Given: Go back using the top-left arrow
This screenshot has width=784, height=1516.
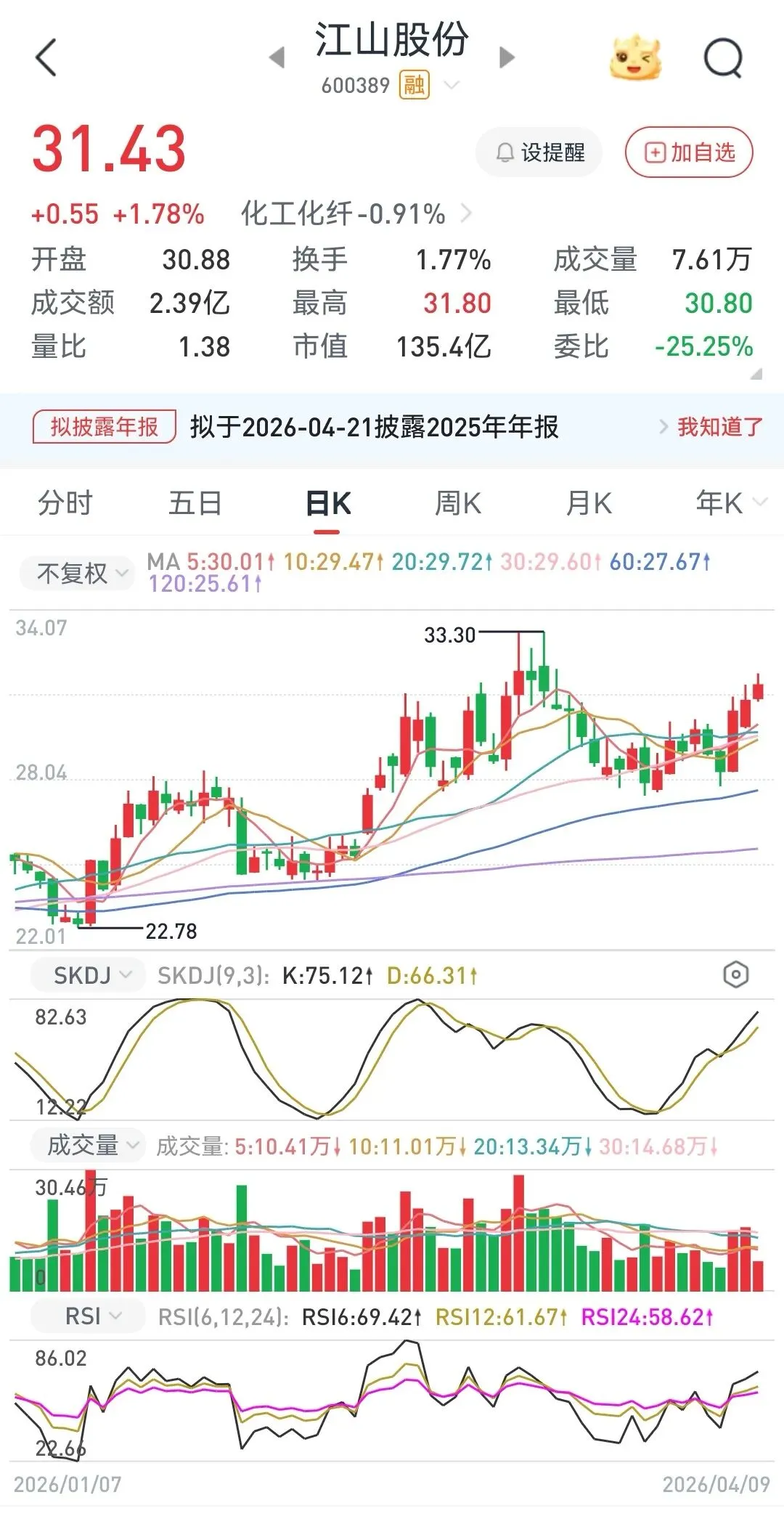Looking at the screenshot, I should [x=46, y=57].
